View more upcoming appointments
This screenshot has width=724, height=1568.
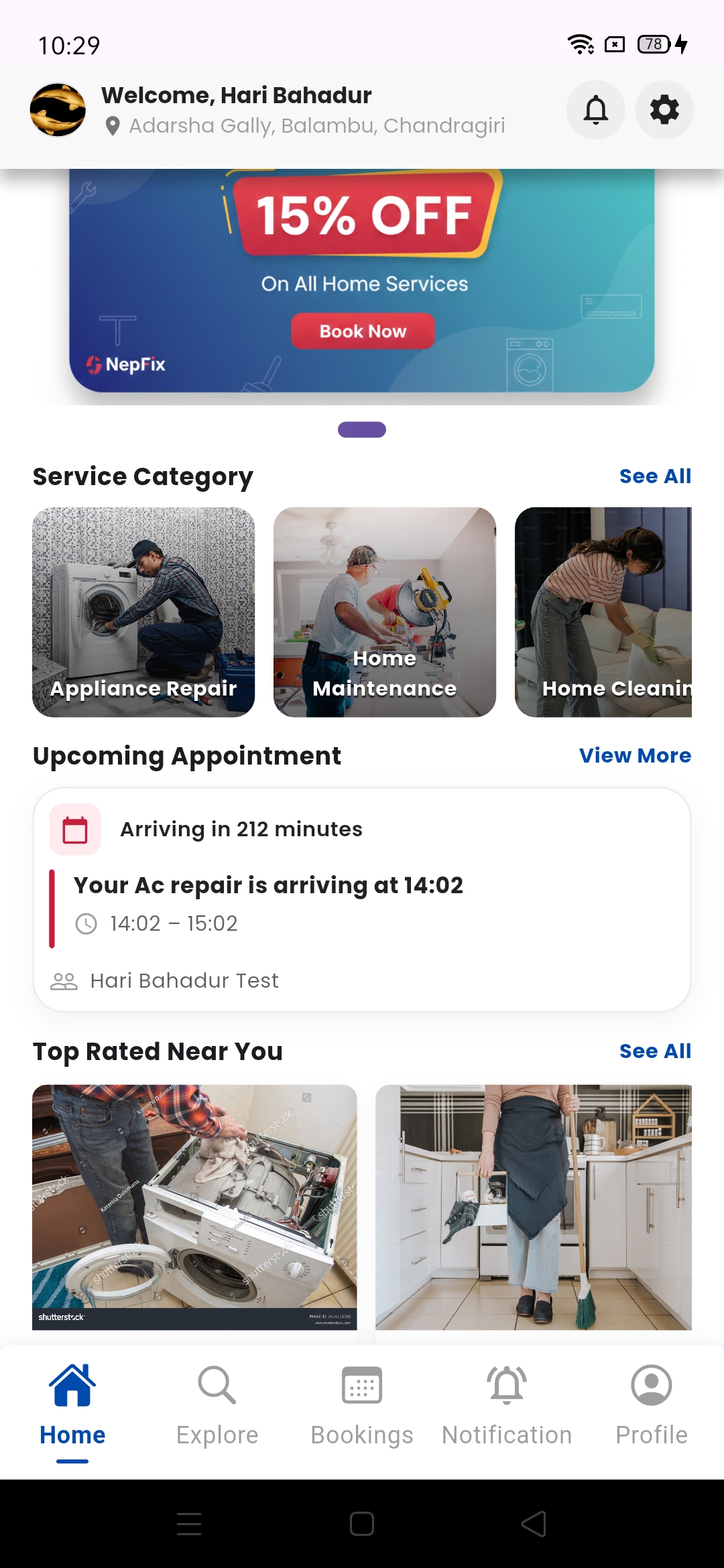coord(635,755)
